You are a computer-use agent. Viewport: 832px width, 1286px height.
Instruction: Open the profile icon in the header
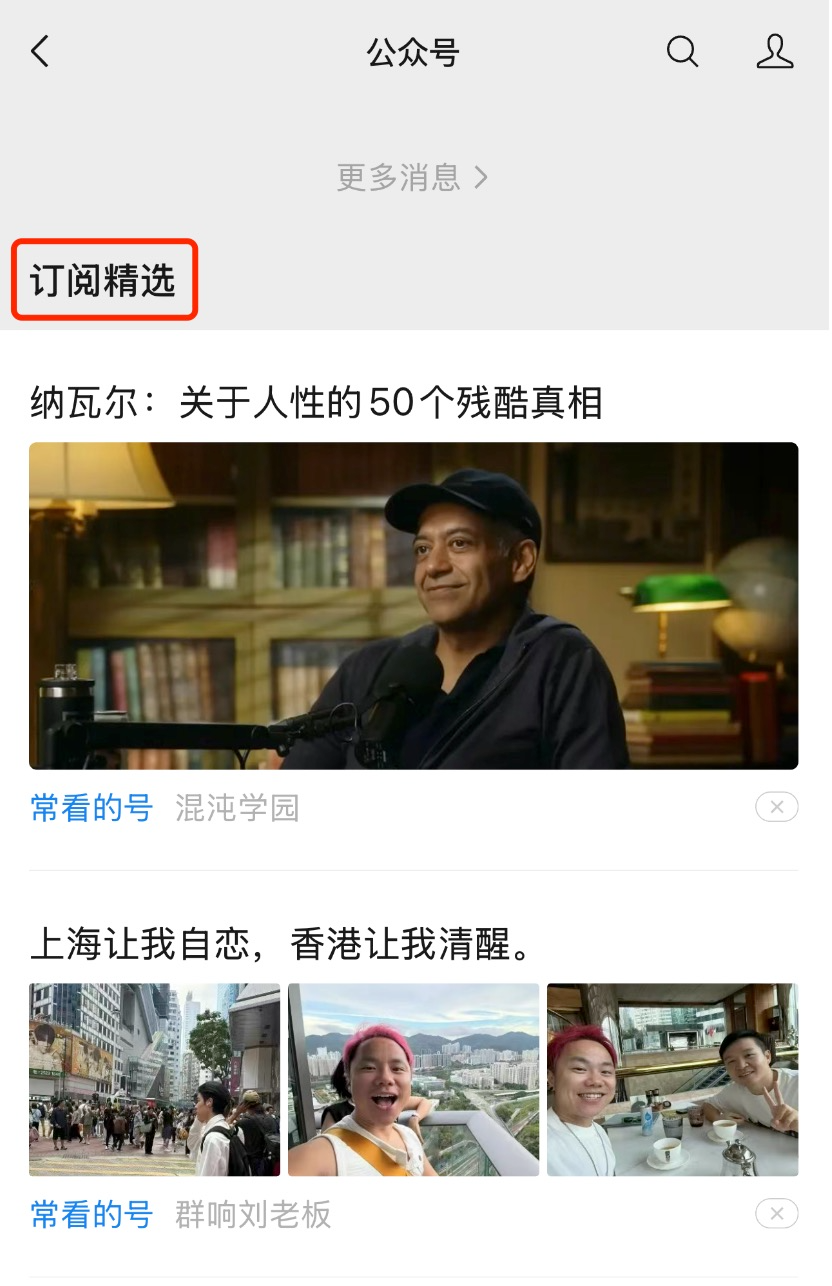(x=775, y=52)
